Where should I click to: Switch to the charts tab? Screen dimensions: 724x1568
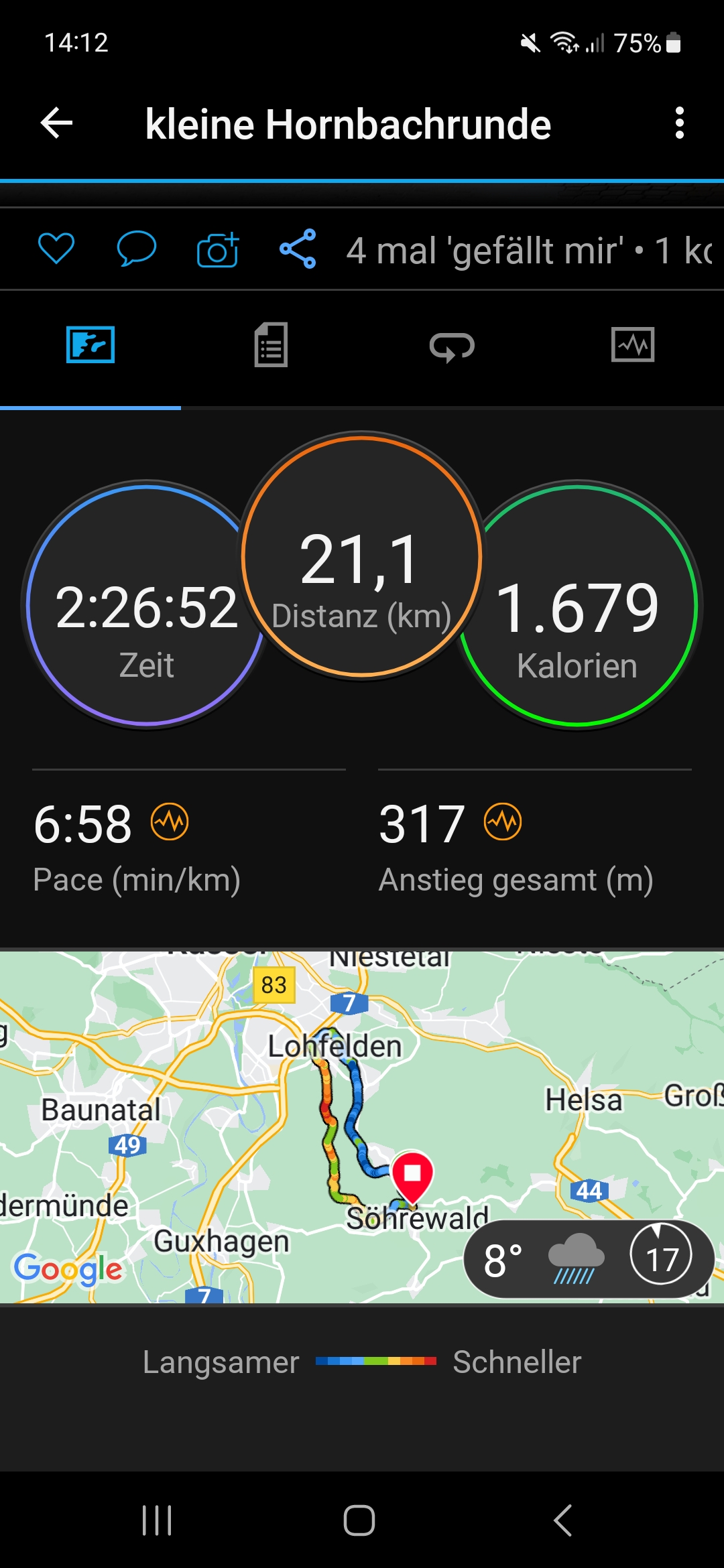point(633,345)
